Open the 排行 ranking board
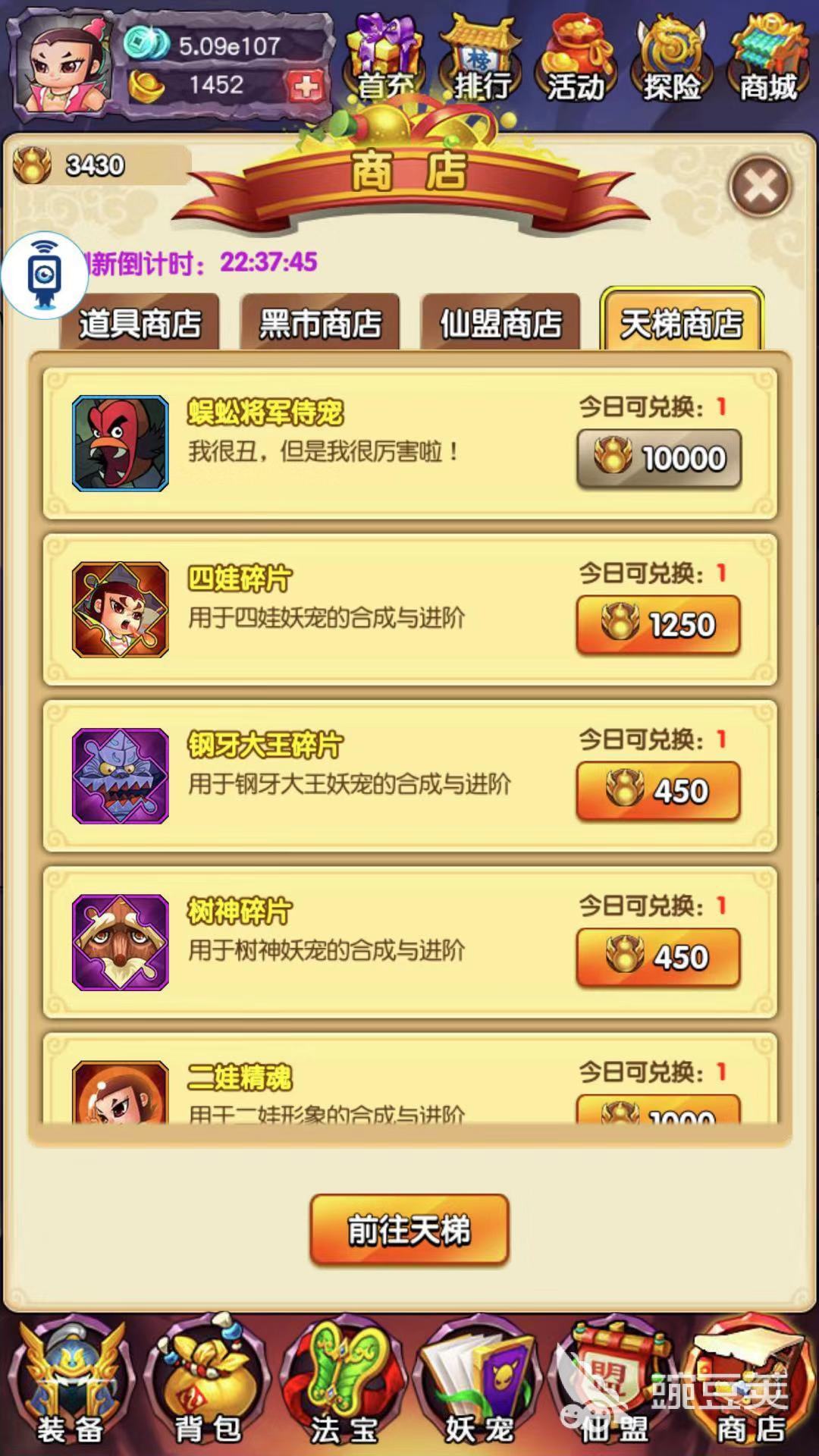The width and height of the screenshot is (819, 1456). pyautogui.click(x=481, y=61)
